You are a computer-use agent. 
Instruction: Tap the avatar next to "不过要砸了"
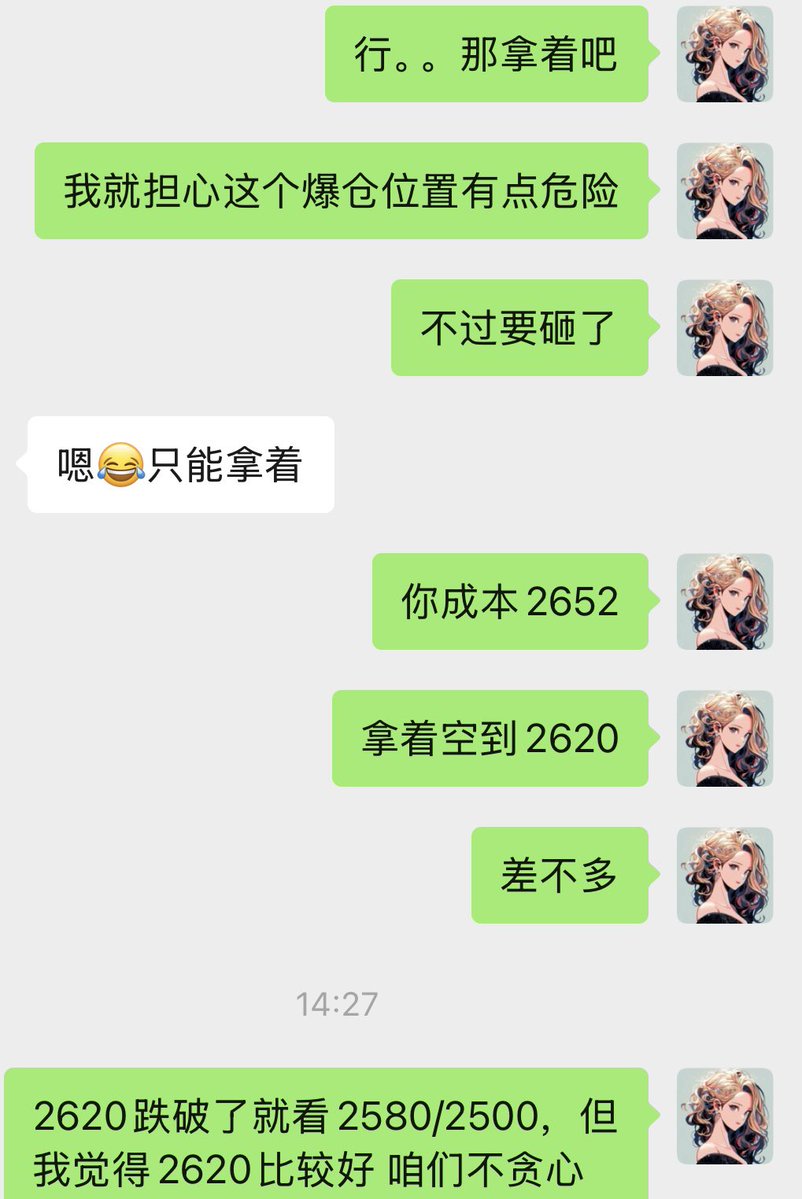click(725, 328)
